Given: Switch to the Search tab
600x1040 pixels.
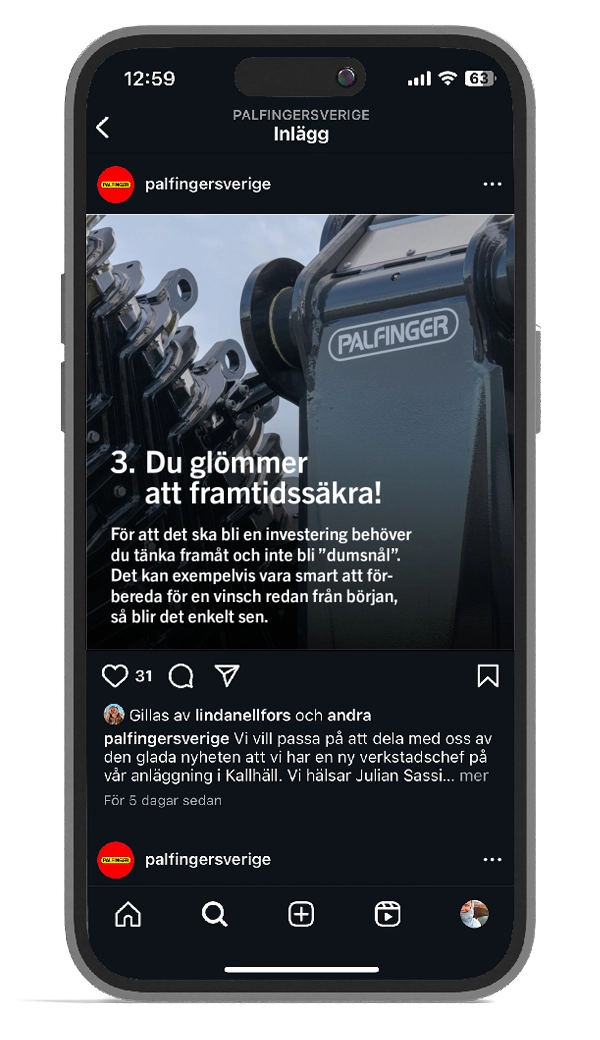Looking at the screenshot, I should pyautogui.click(x=214, y=914).
